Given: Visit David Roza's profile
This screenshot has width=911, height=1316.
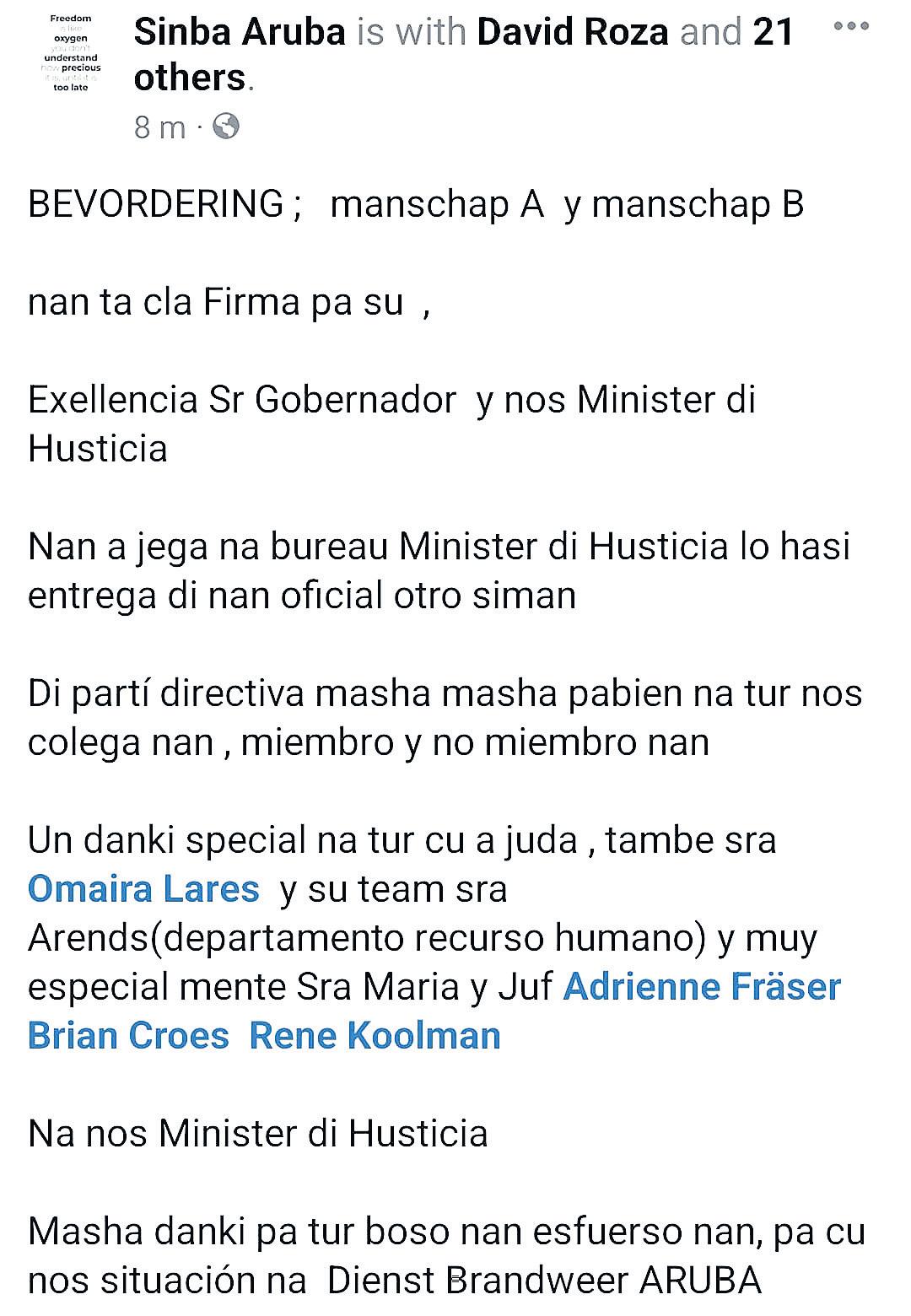Looking at the screenshot, I should click(x=573, y=32).
